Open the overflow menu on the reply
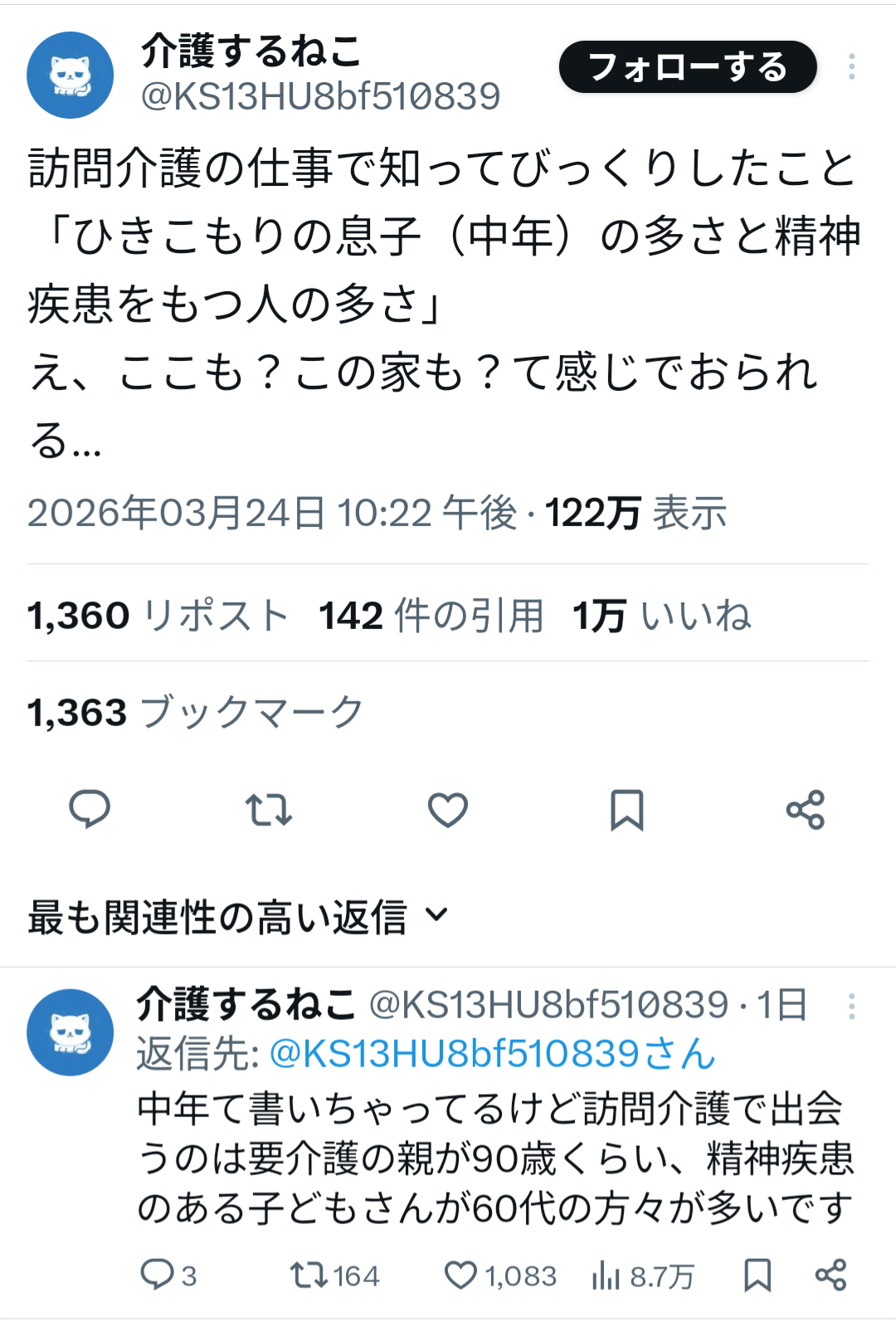This screenshot has height=1322, width=896. click(x=851, y=1007)
